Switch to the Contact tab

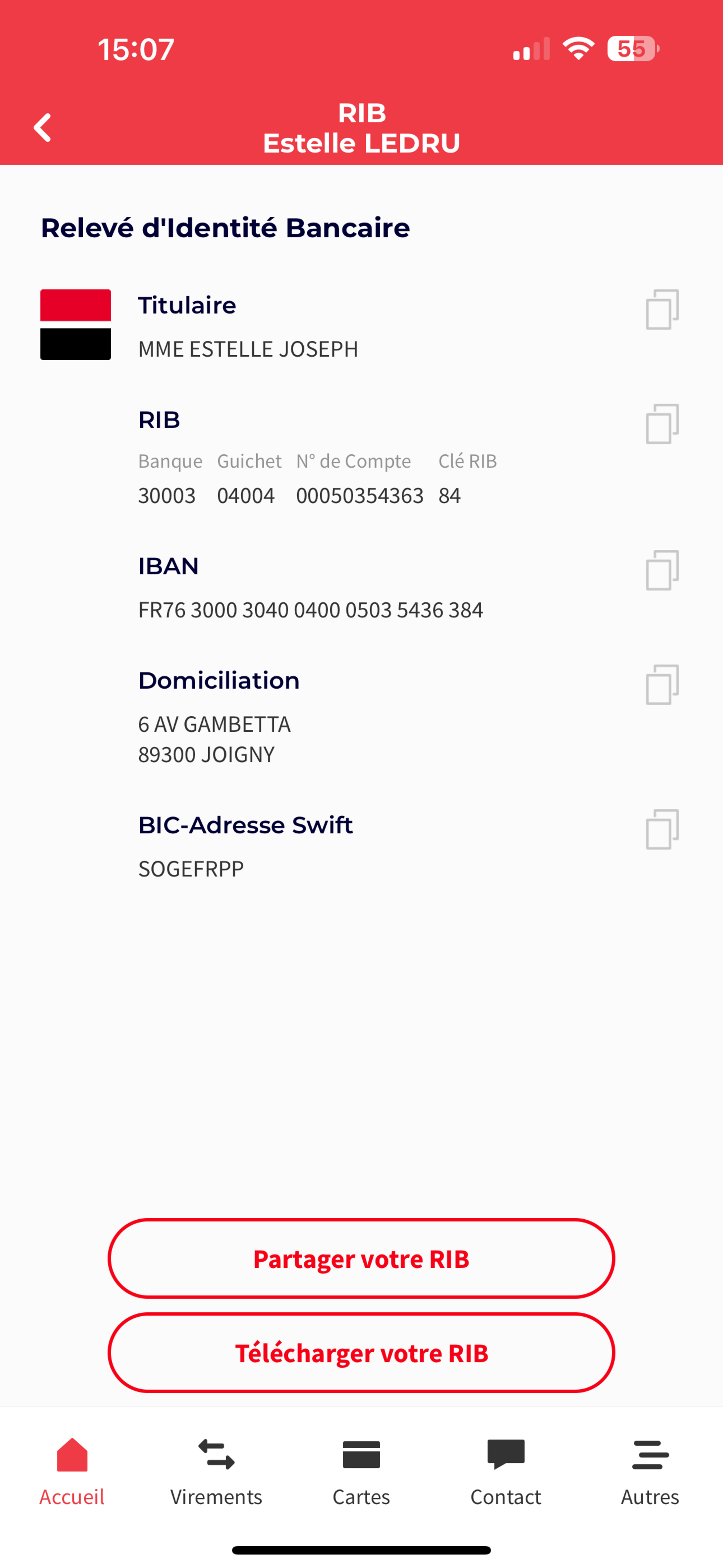(x=505, y=1471)
